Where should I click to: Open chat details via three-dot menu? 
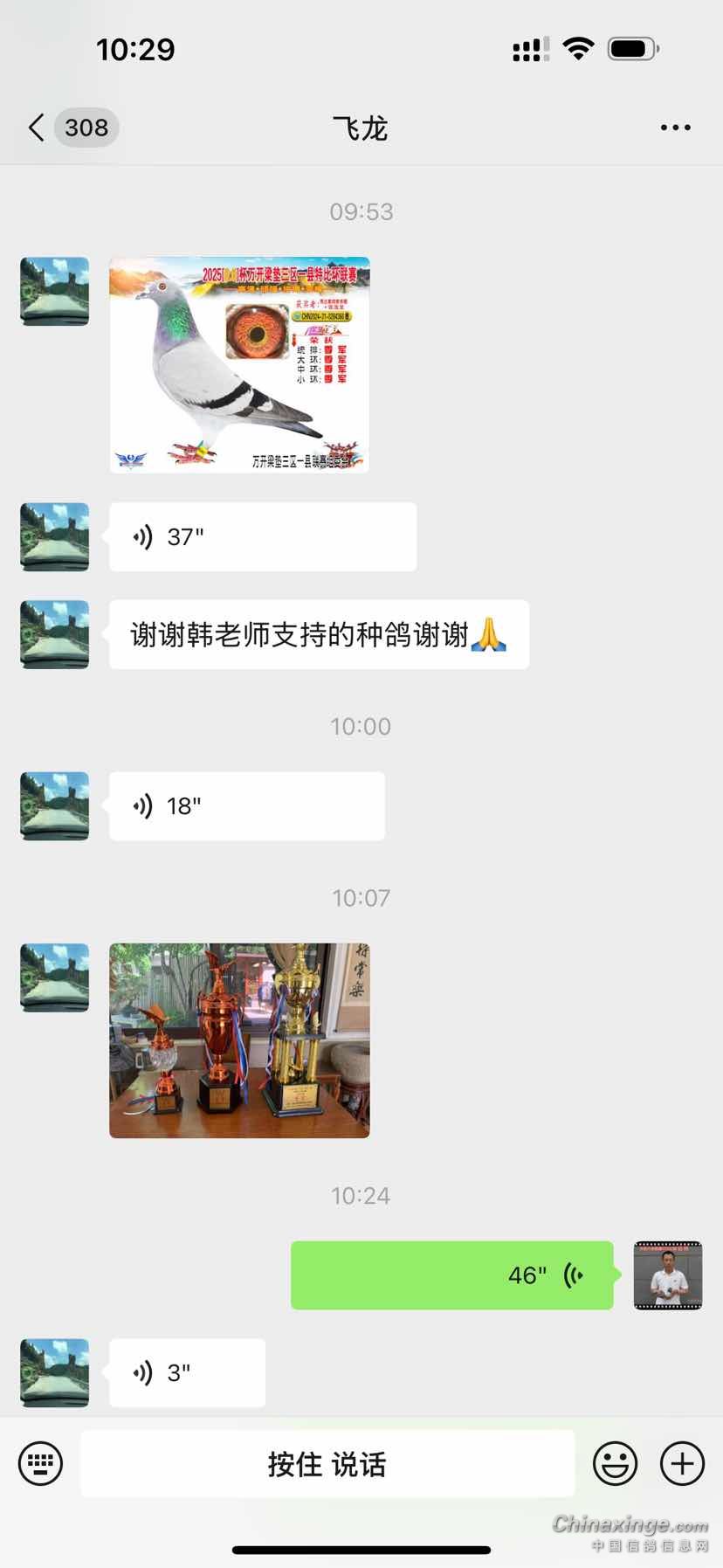tap(675, 128)
